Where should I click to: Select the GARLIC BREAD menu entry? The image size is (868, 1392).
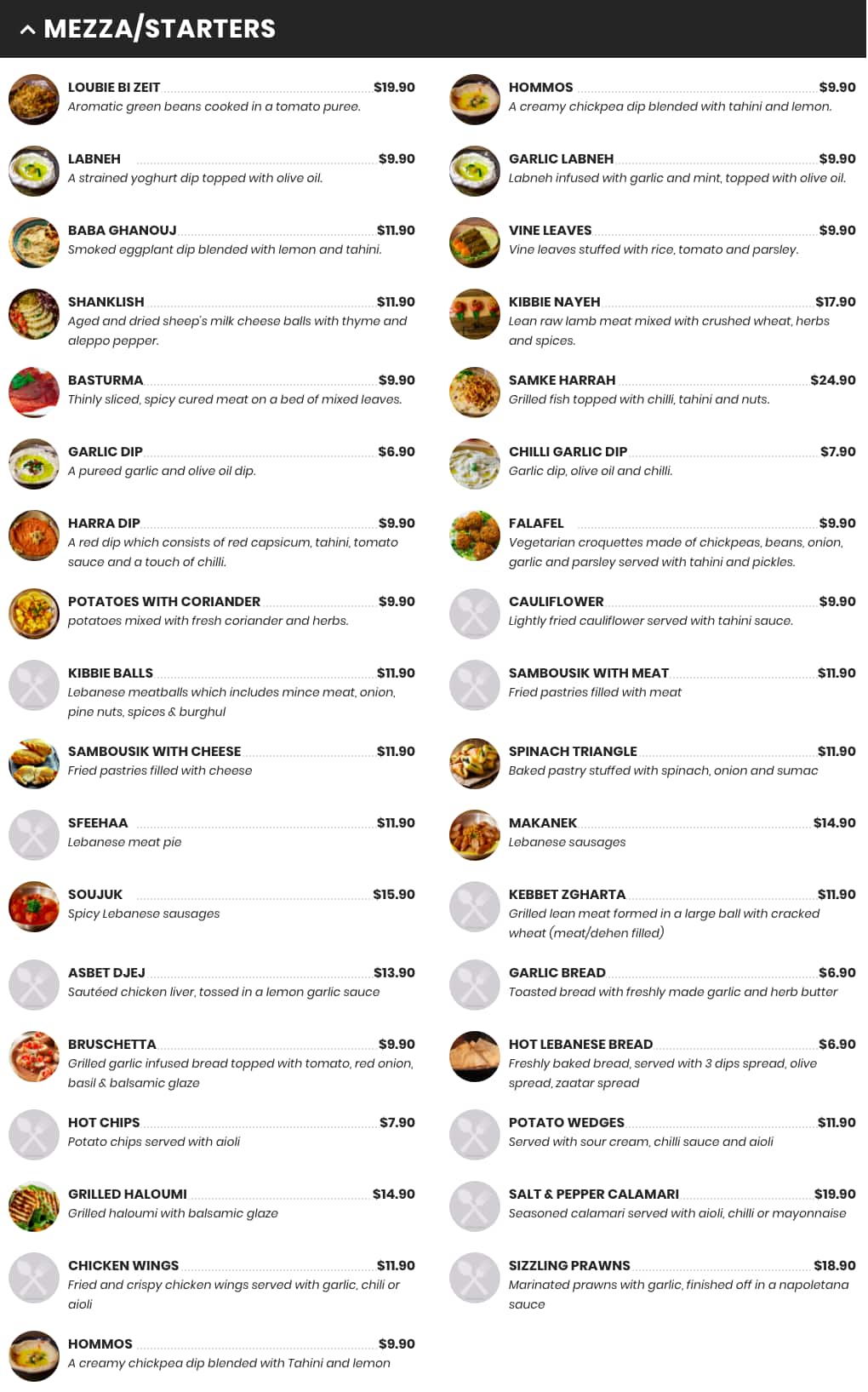click(556, 972)
